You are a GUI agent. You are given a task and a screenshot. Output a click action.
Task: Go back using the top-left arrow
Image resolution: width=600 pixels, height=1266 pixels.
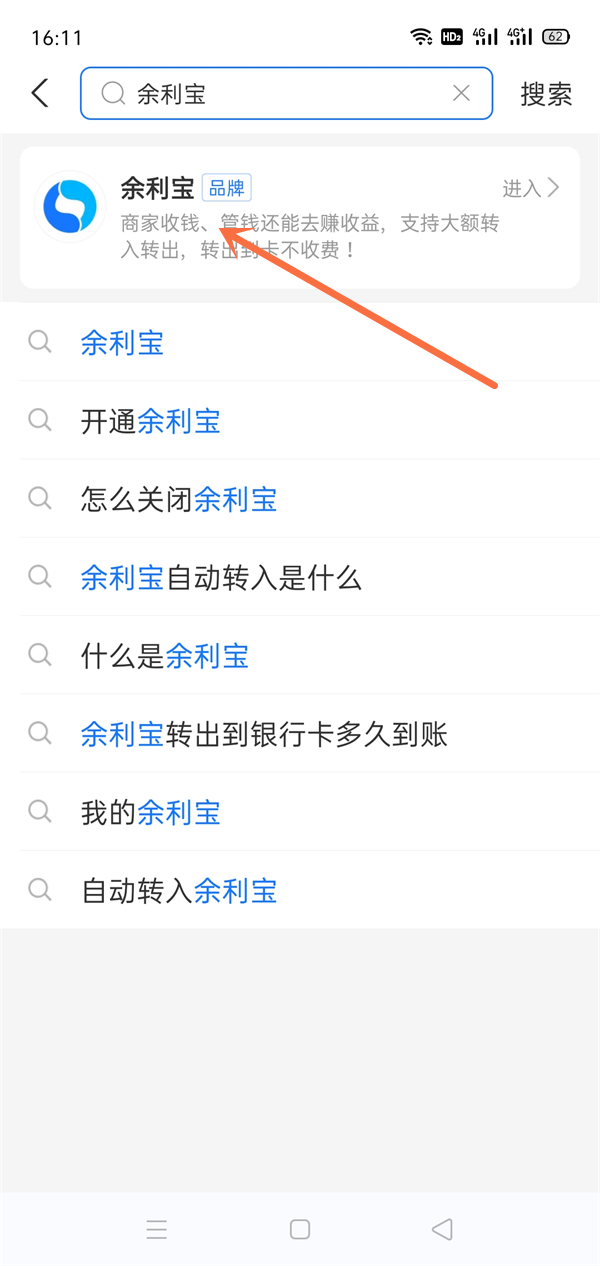tap(40, 93)
